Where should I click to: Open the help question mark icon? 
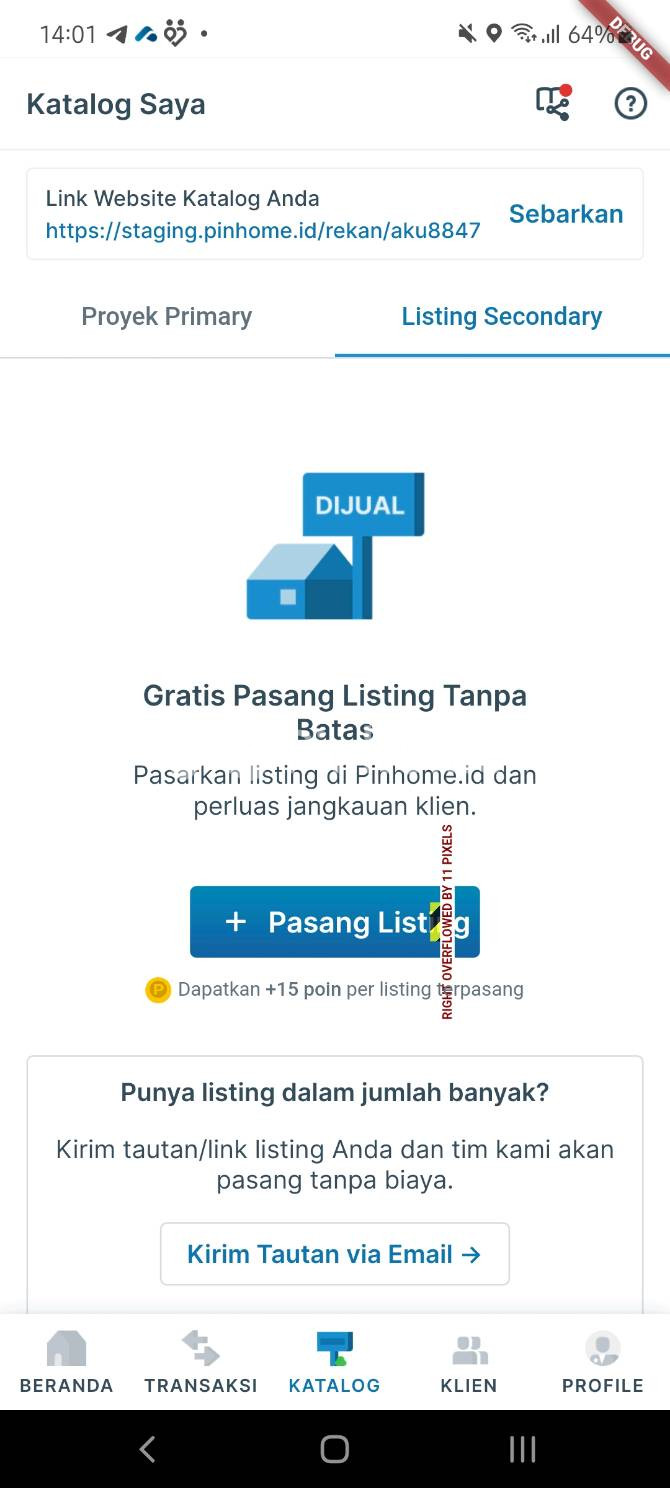tap(630, 103)
